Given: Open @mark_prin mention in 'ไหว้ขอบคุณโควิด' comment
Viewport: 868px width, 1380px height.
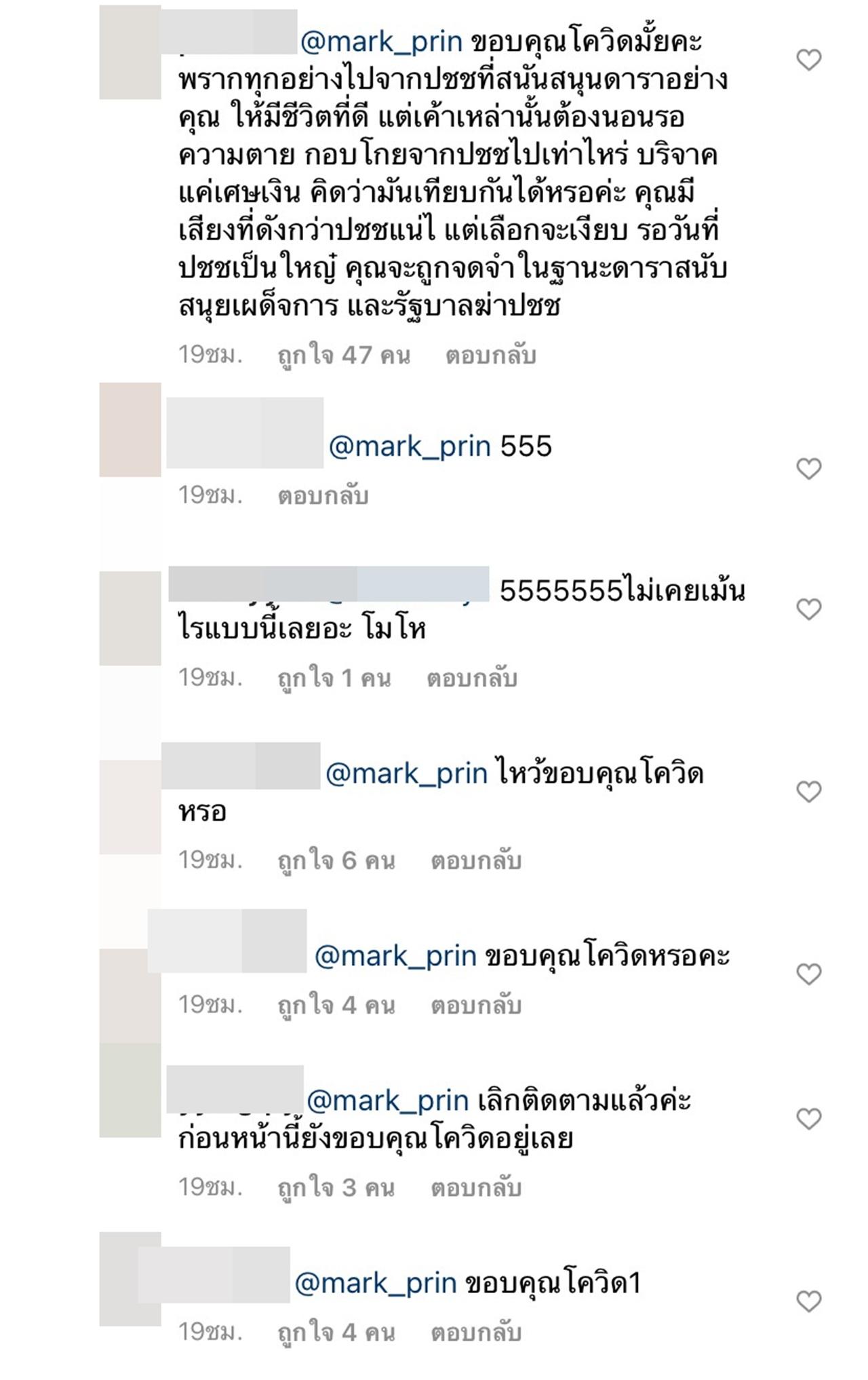Looking at the screenshot, I should 406,773.
